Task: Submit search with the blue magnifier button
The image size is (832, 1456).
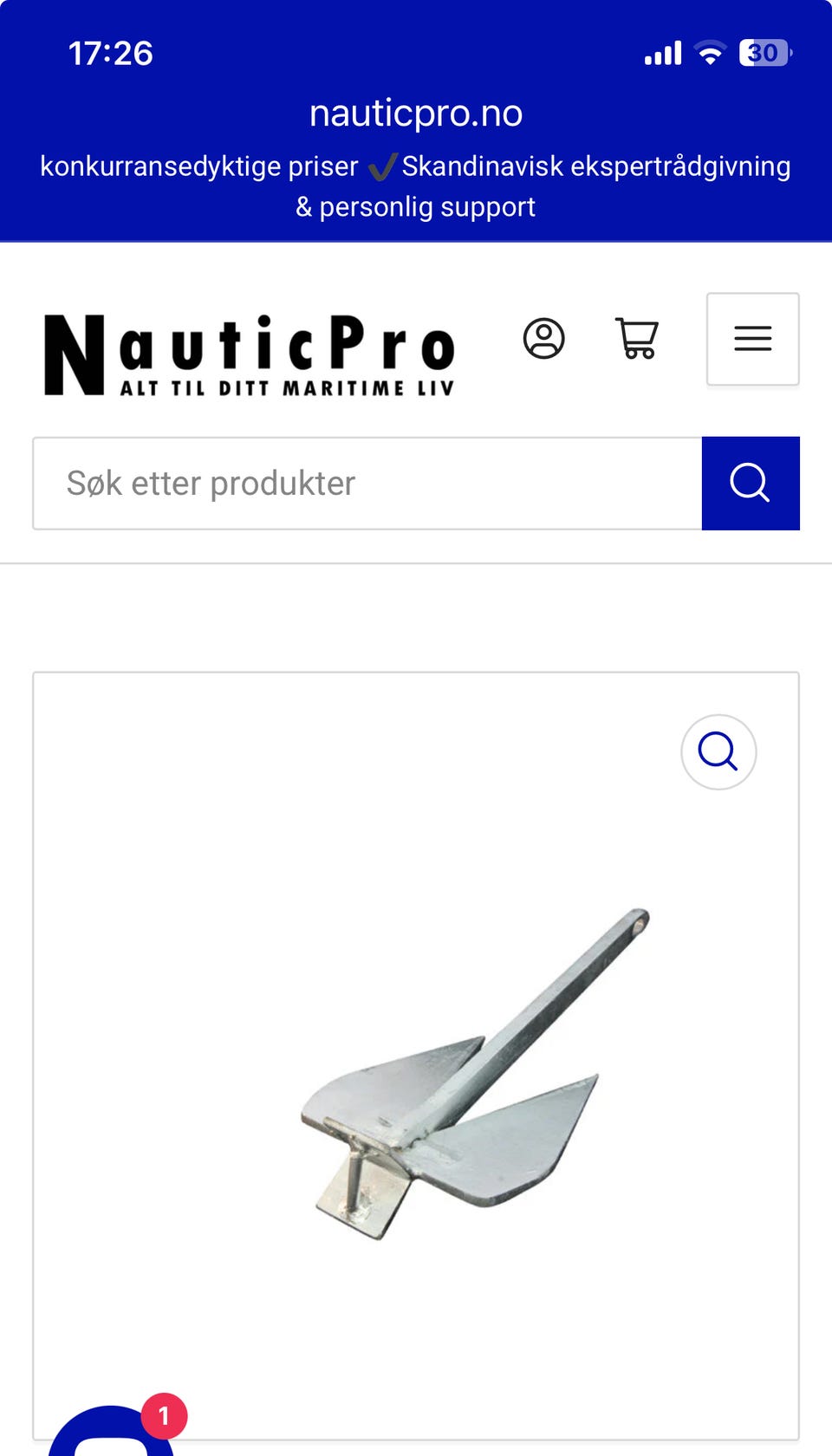Action: [x=751, y=484]
